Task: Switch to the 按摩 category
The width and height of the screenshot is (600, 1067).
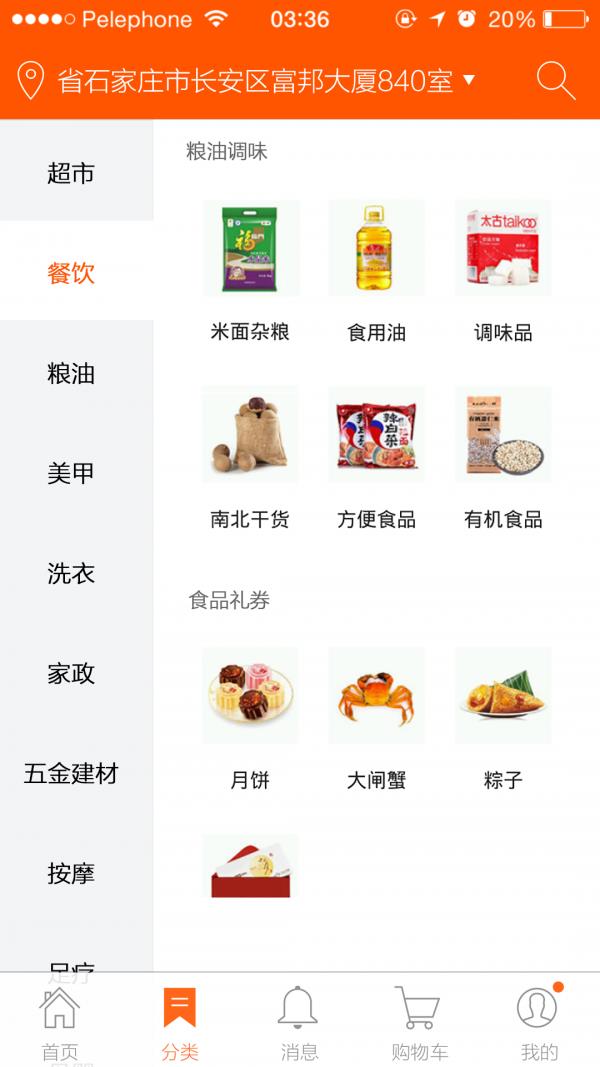Action: pyautogui.click(x=71, y=873)
